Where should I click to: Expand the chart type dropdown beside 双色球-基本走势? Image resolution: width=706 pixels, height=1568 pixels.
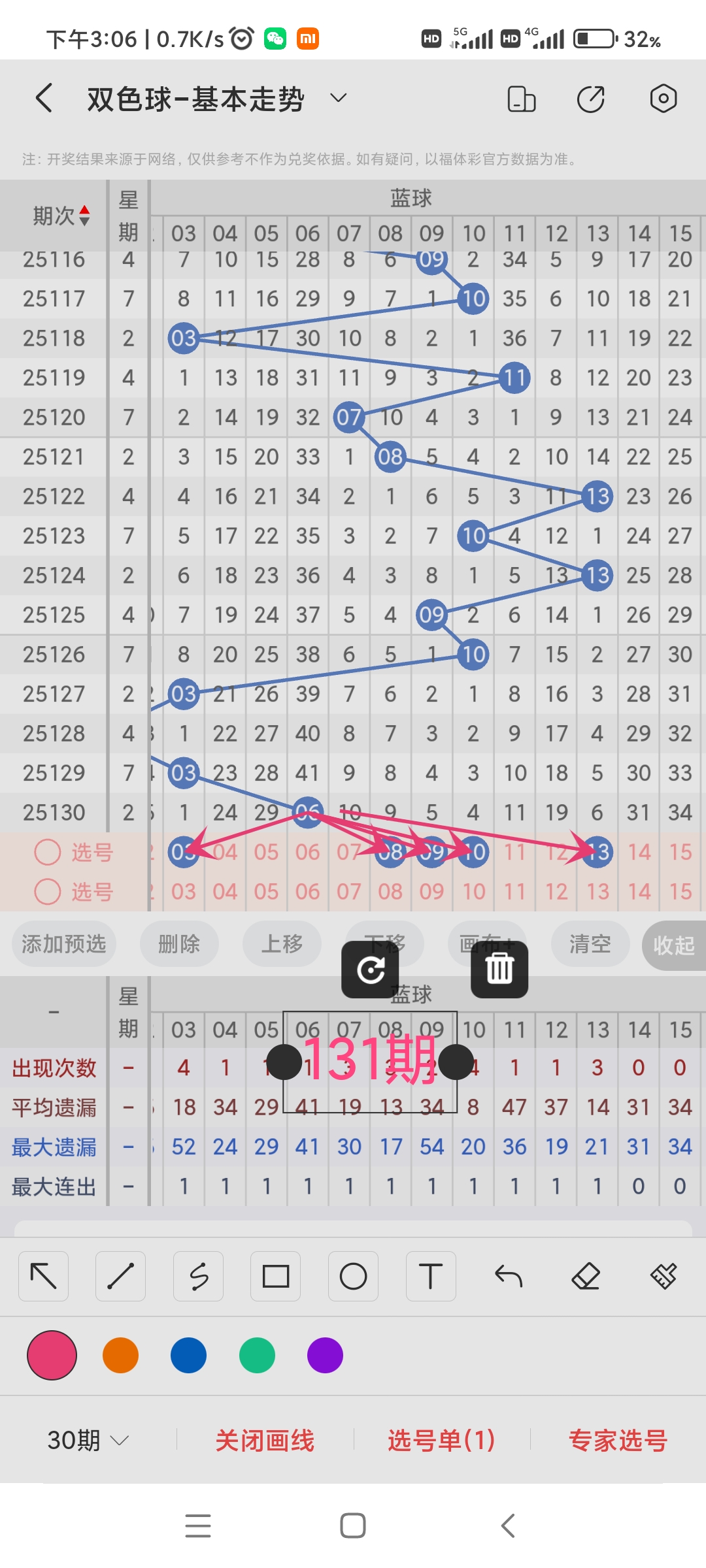click(x=338, y=99)
